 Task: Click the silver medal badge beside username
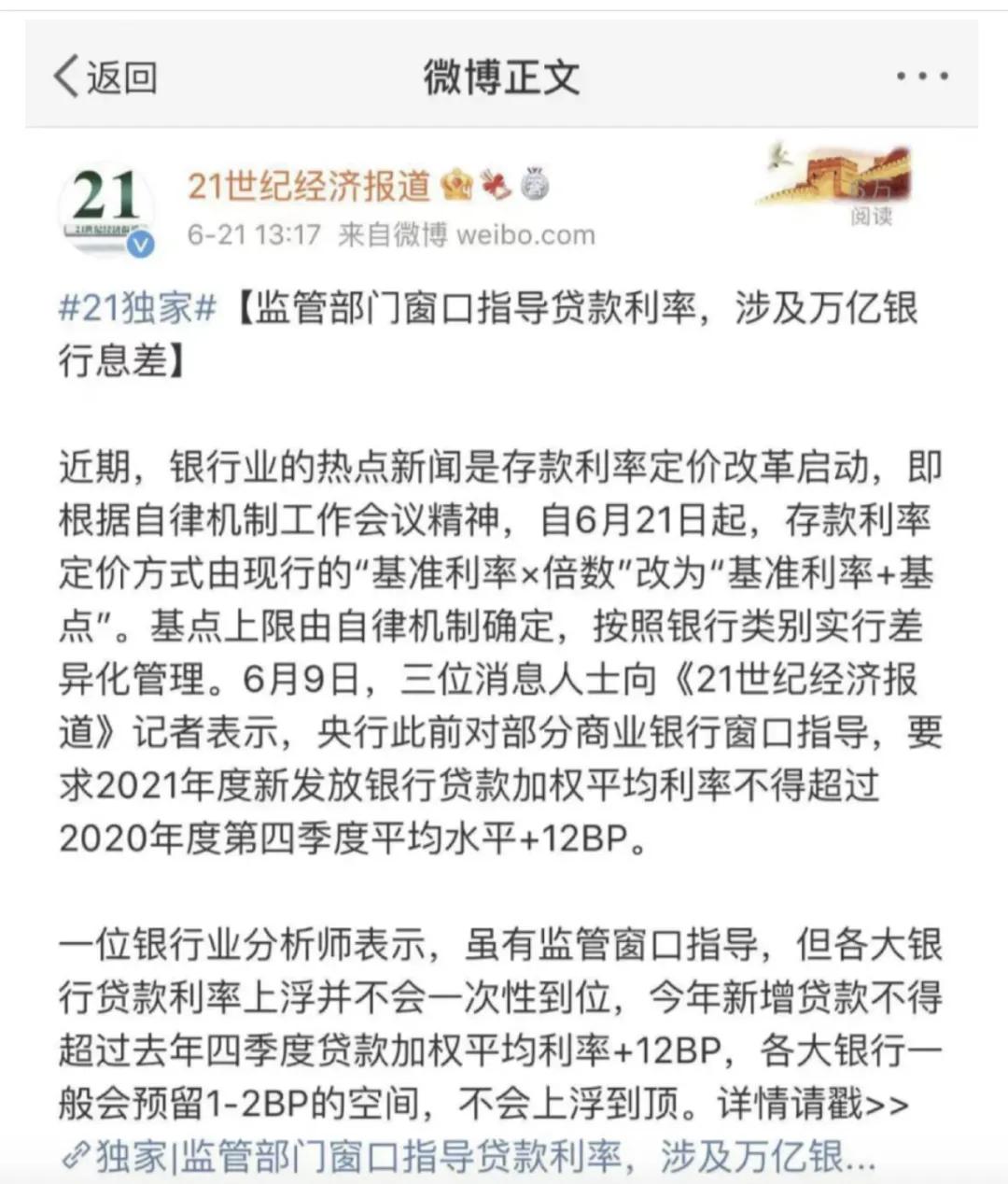(535, 185)
